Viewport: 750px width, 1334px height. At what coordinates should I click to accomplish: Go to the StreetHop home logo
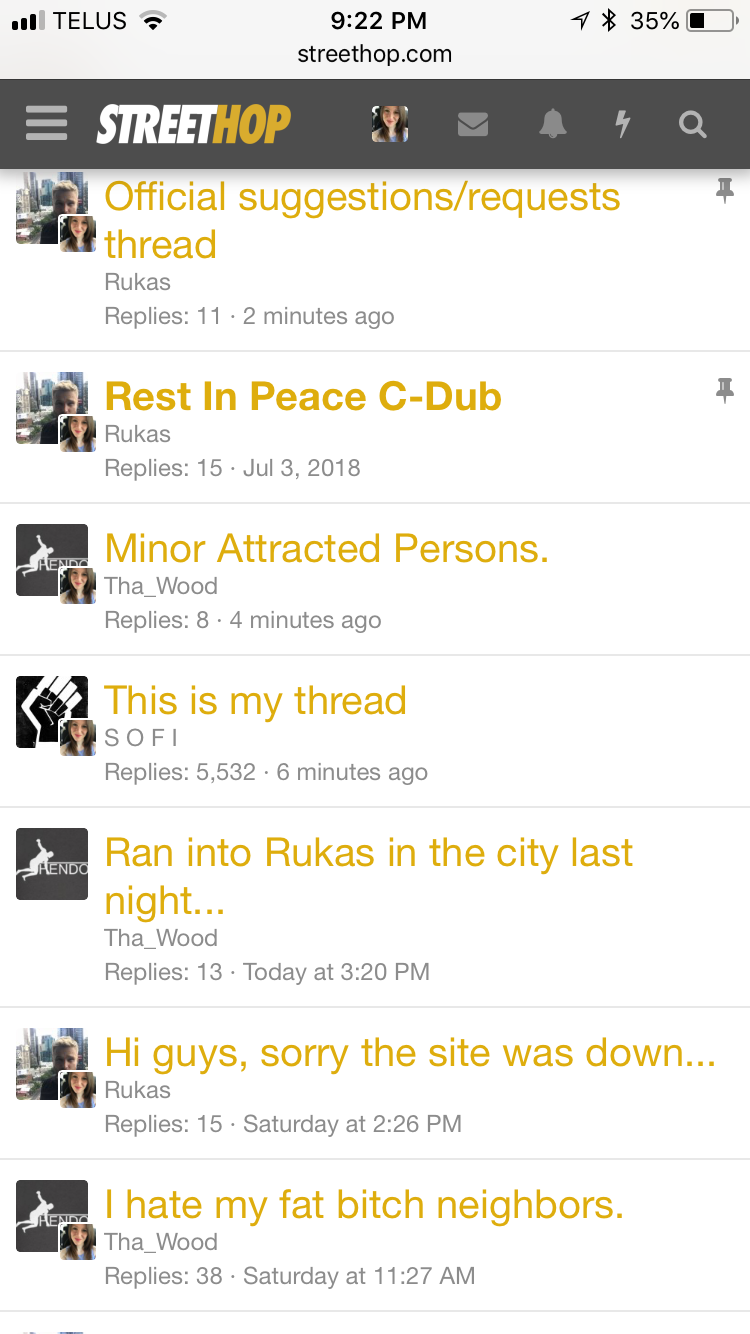[x=193, y=125]
